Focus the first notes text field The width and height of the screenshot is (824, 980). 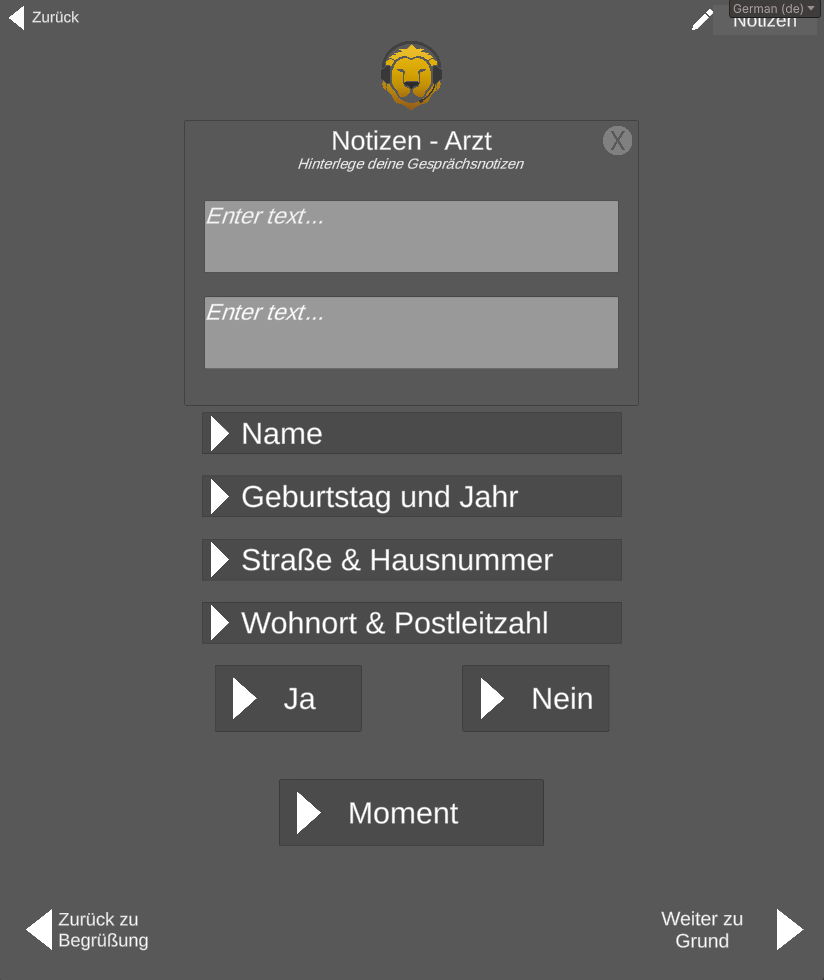click(411, 236)
